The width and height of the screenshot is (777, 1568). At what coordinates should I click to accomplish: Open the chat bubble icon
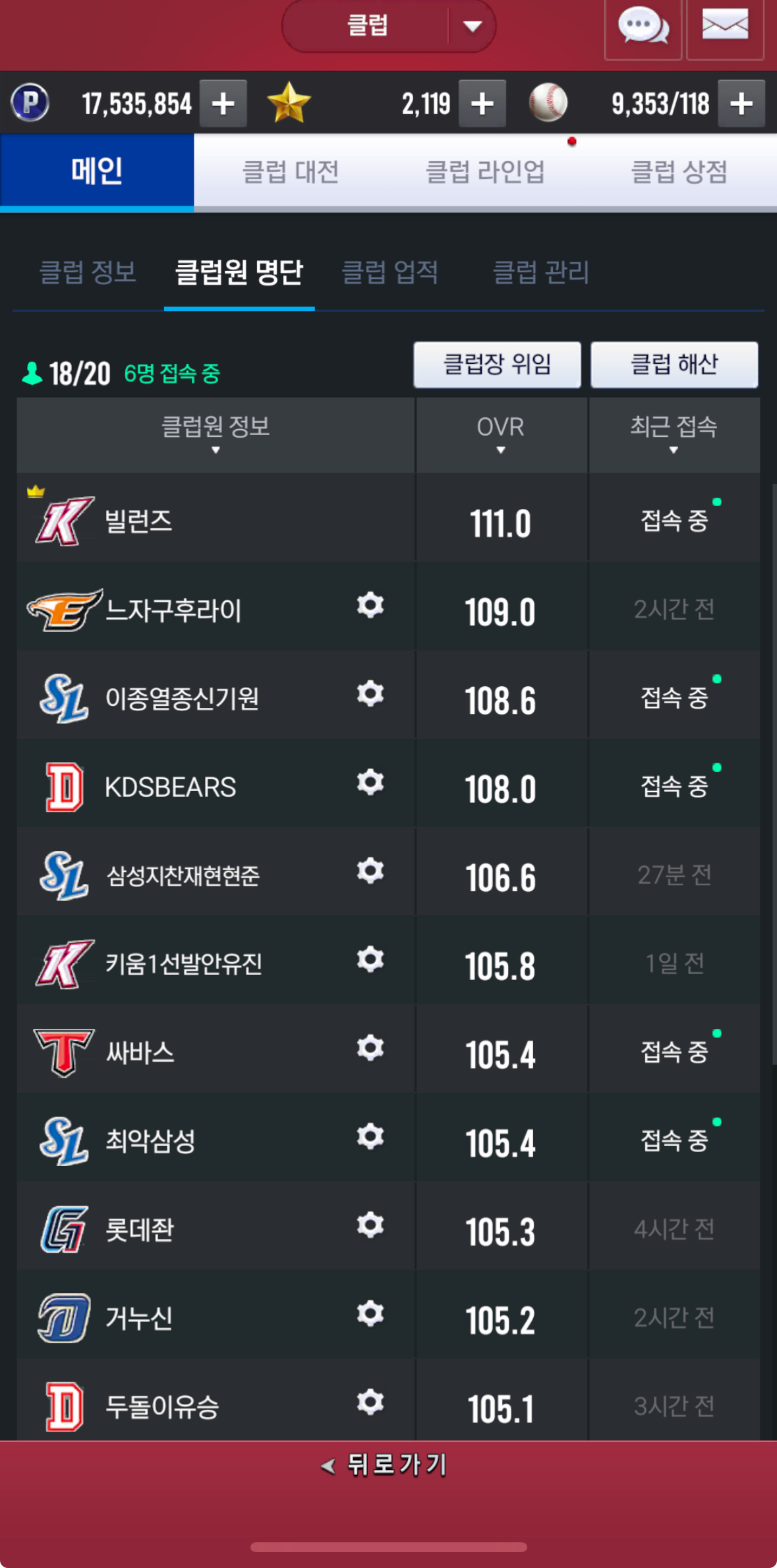coord(643,28)
